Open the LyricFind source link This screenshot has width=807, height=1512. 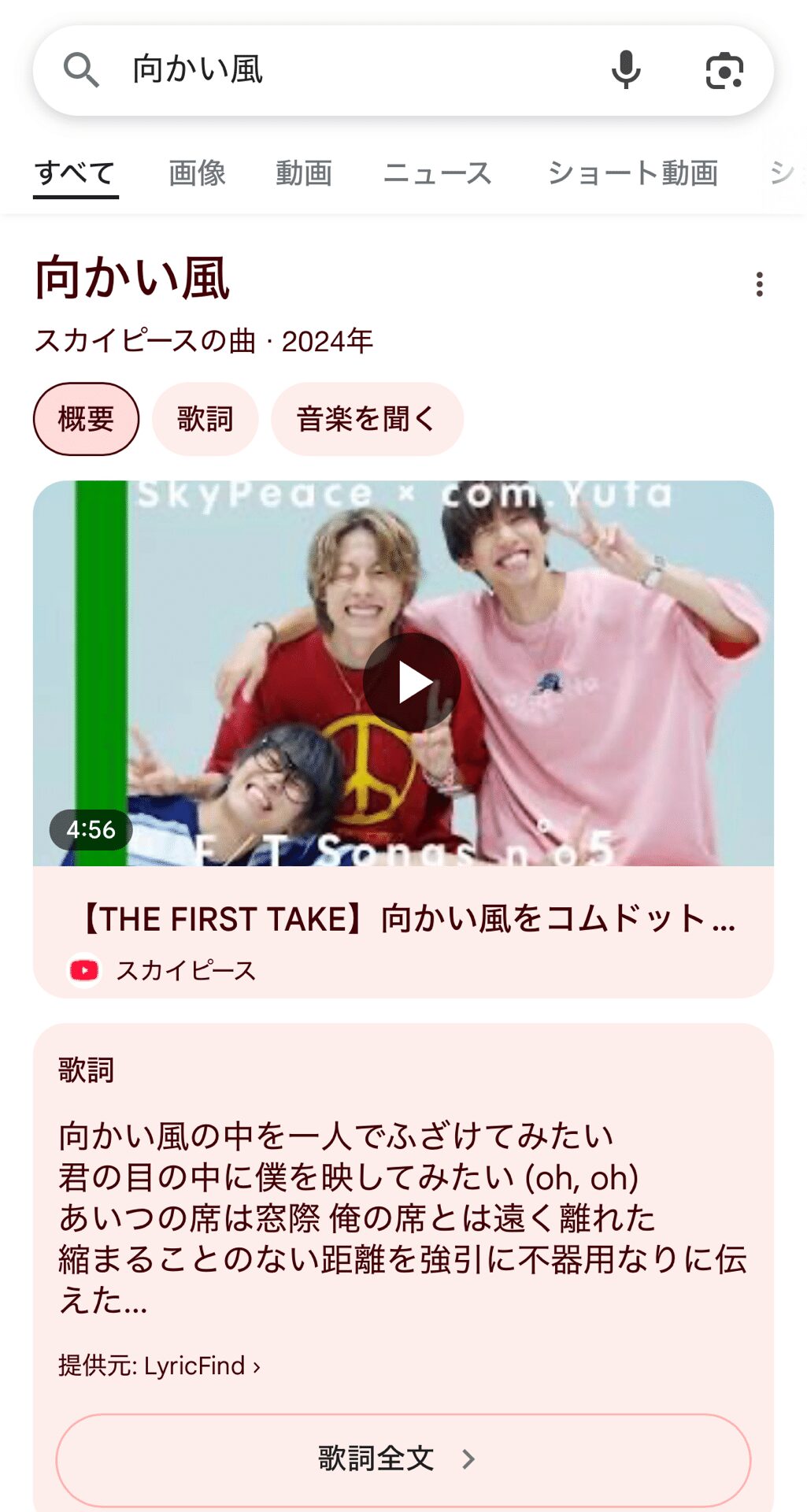tap(159, 1366)
